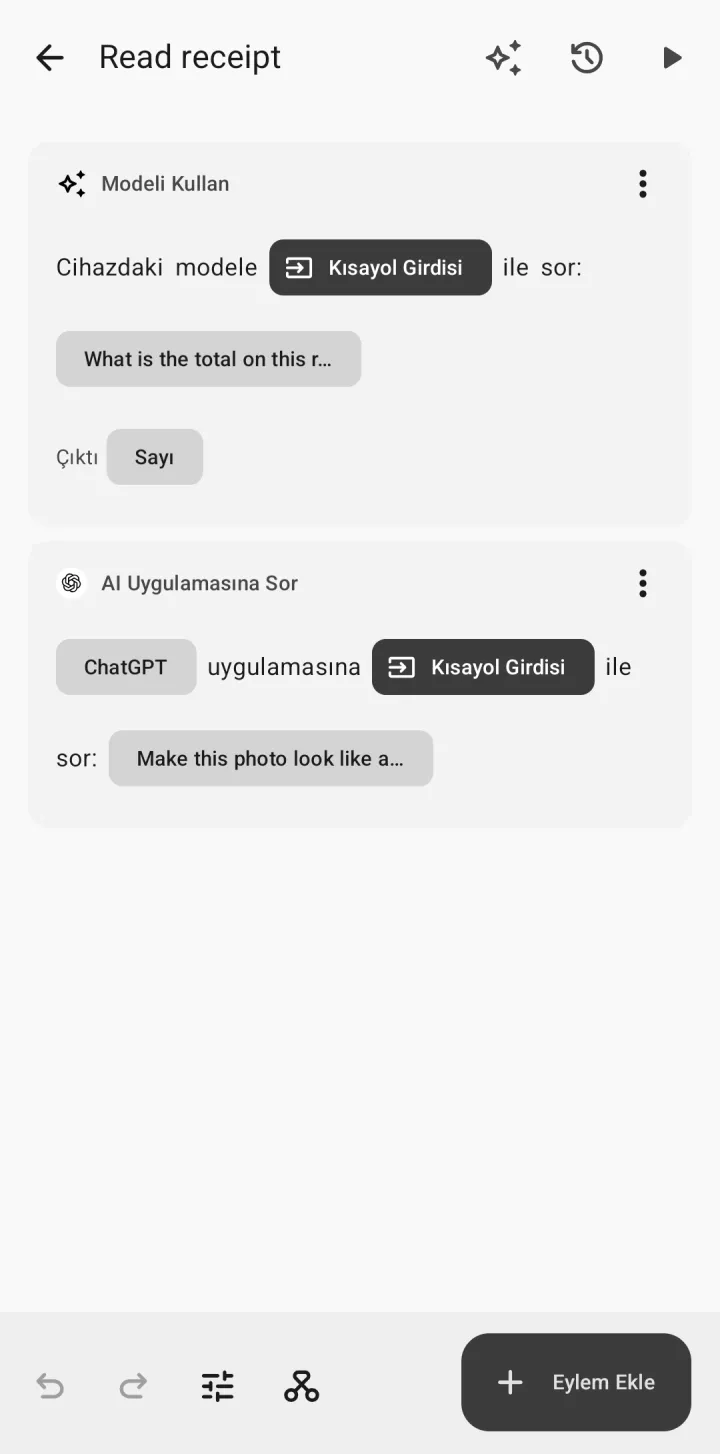Edit the 'What is the total' prompt
Screen dimensions: 720x1454
208,359
